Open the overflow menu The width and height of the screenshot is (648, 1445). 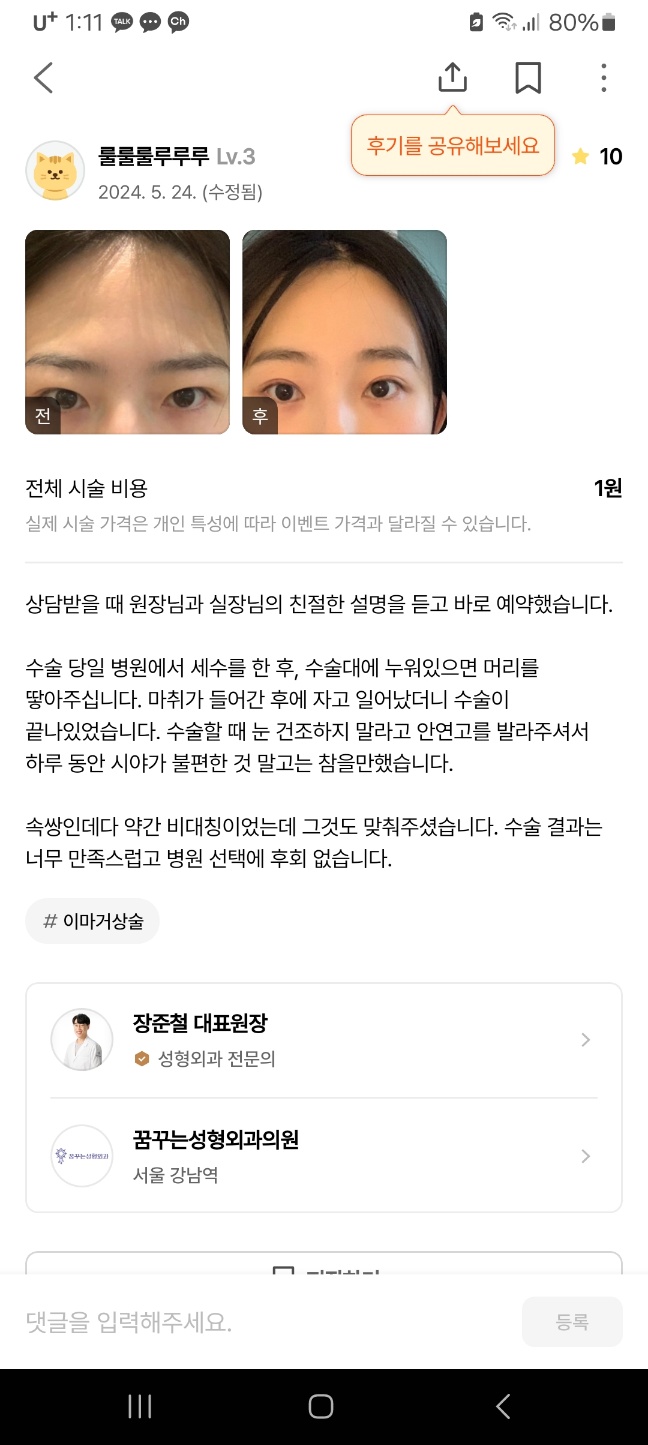click(x=603, y=78)
